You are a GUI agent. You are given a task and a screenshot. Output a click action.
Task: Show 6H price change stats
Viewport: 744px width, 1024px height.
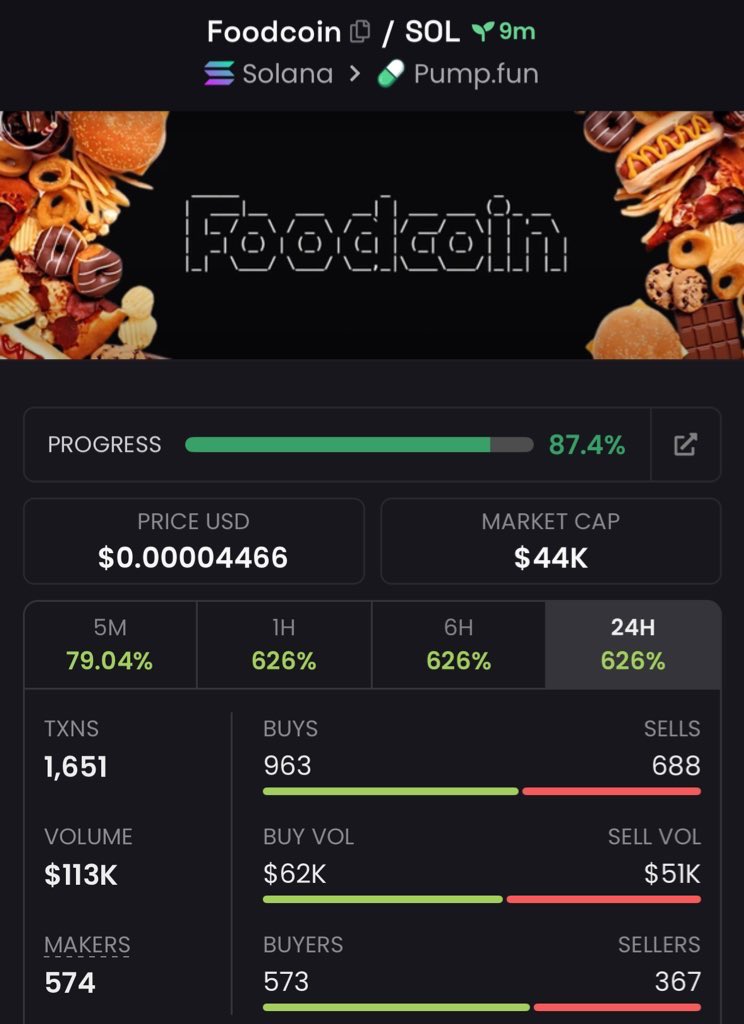tap(458, 645)
